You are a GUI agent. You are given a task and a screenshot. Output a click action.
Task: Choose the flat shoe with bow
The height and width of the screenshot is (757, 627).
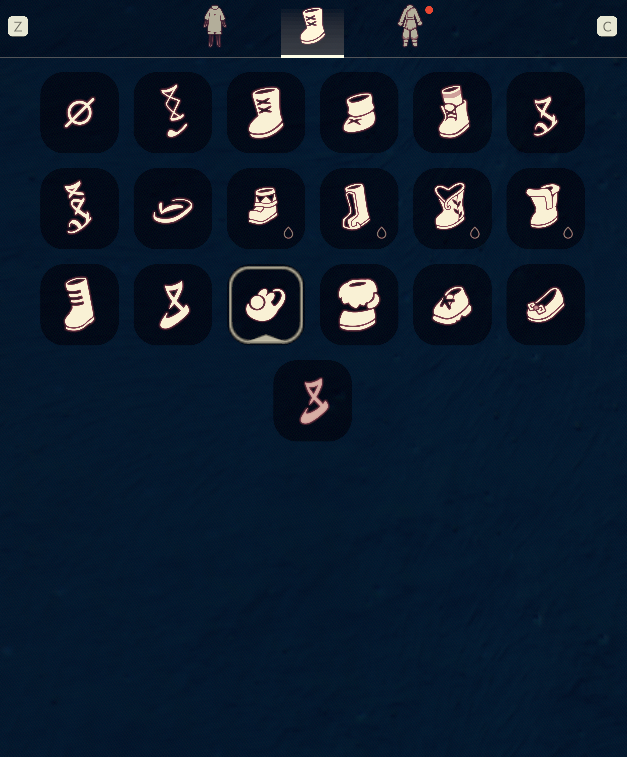[x=545, y=304]
